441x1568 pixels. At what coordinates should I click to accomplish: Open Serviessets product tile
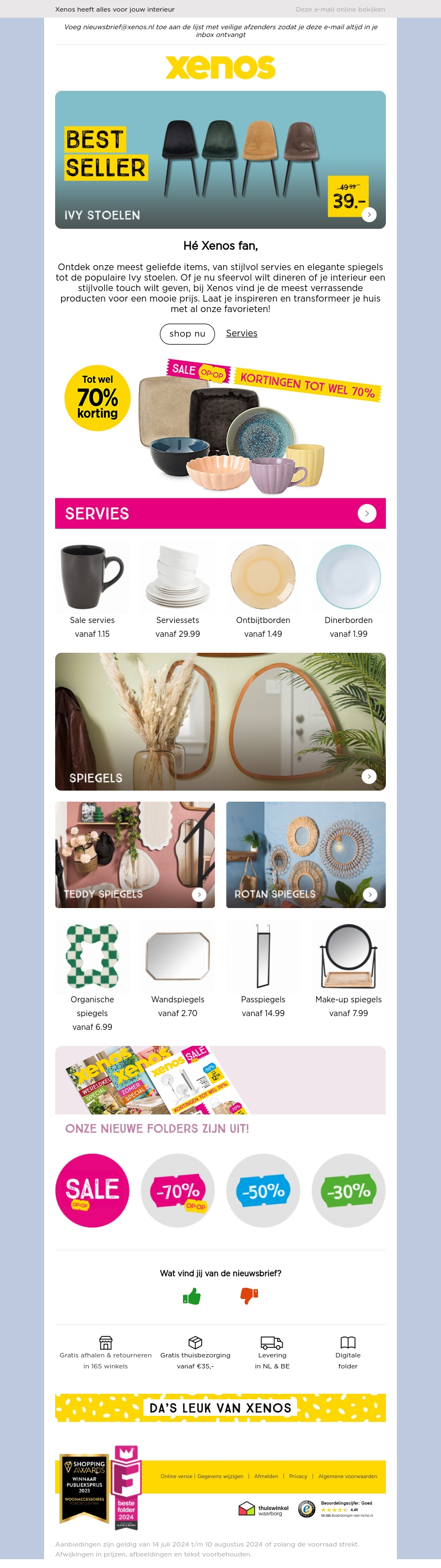(x=178, y=589)
